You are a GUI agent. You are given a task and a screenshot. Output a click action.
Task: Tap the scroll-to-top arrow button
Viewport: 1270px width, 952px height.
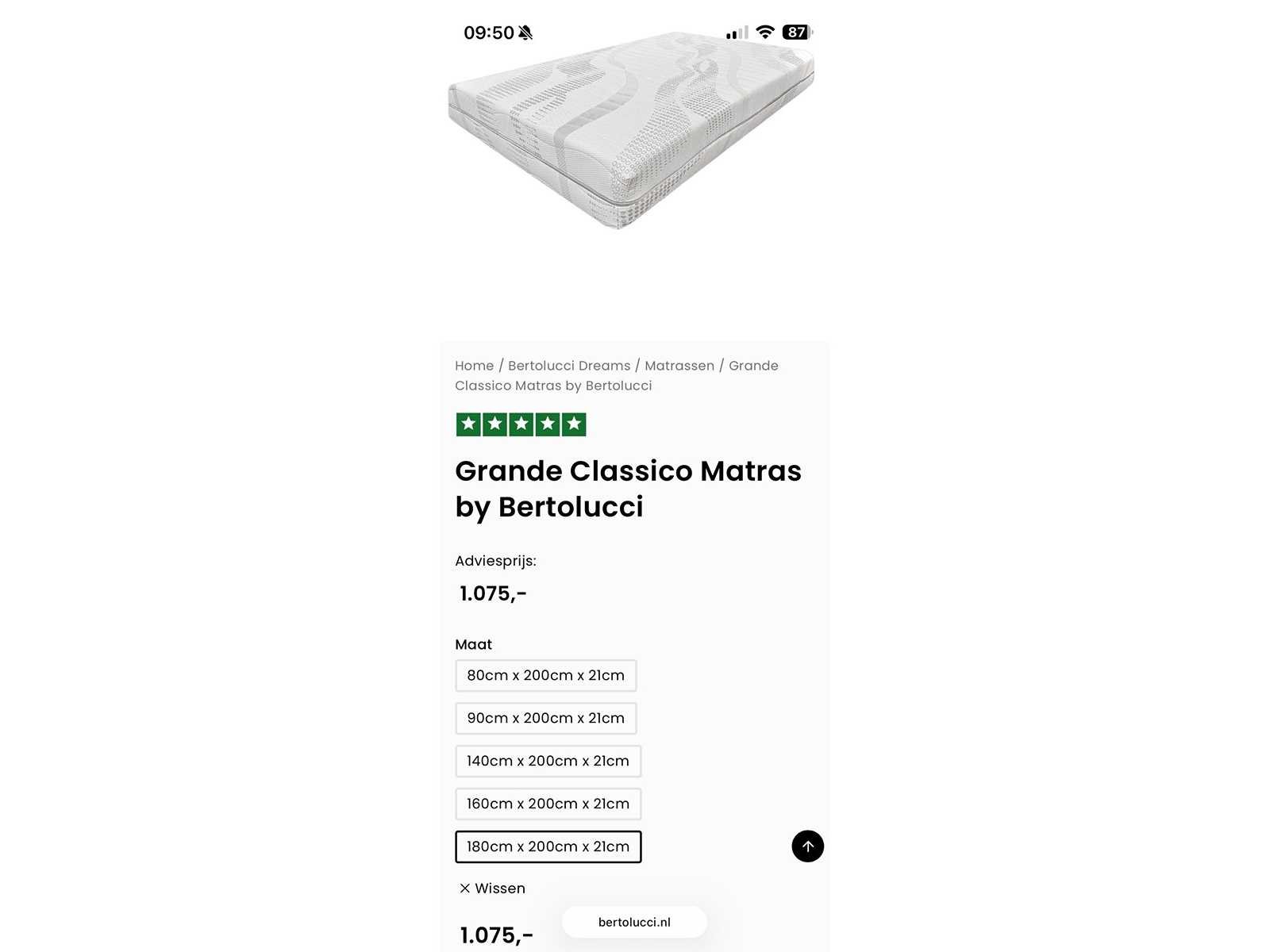pos(807,846)
